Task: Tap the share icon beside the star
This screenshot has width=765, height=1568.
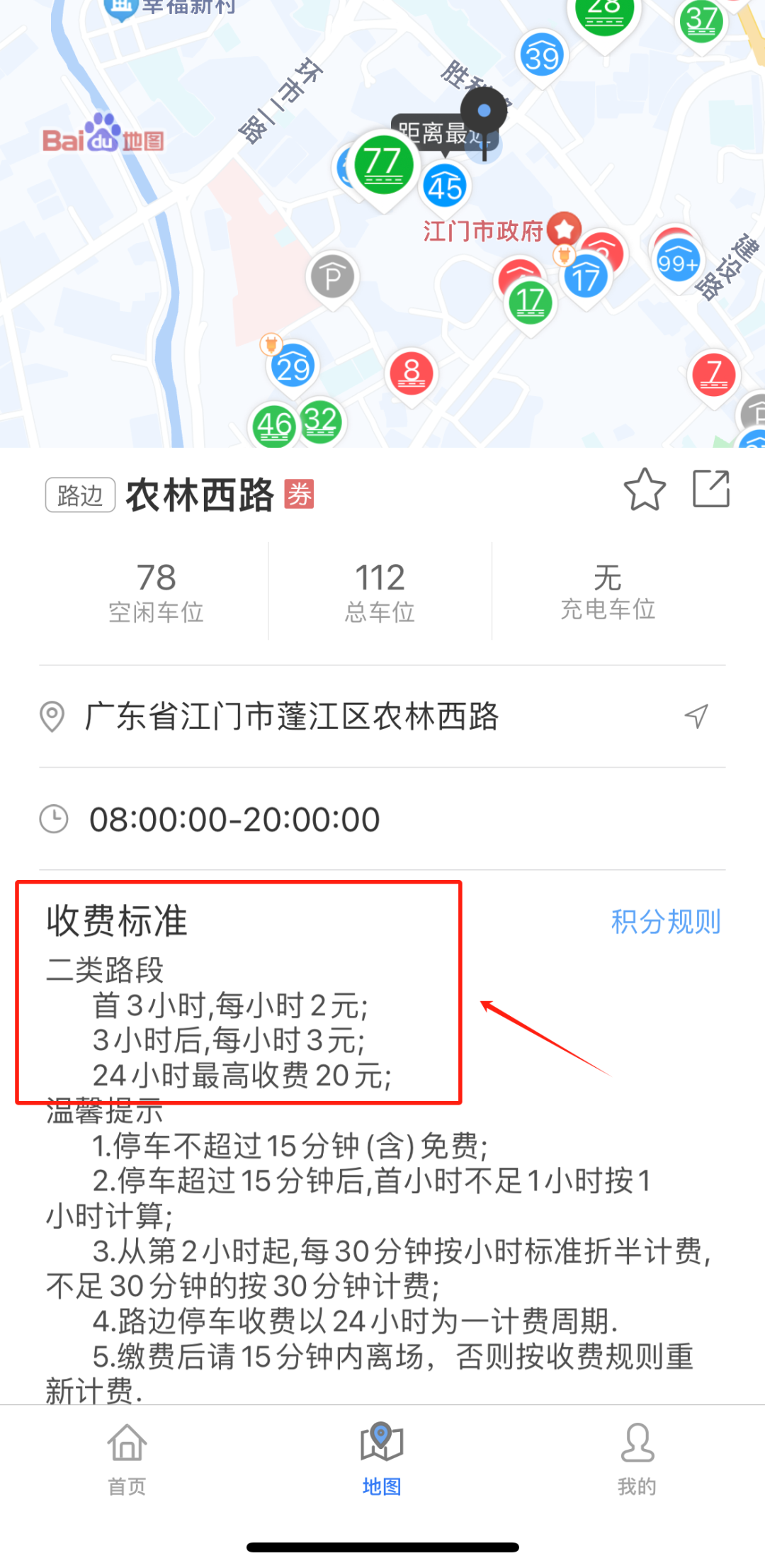Action: click(x=710, y=489)
